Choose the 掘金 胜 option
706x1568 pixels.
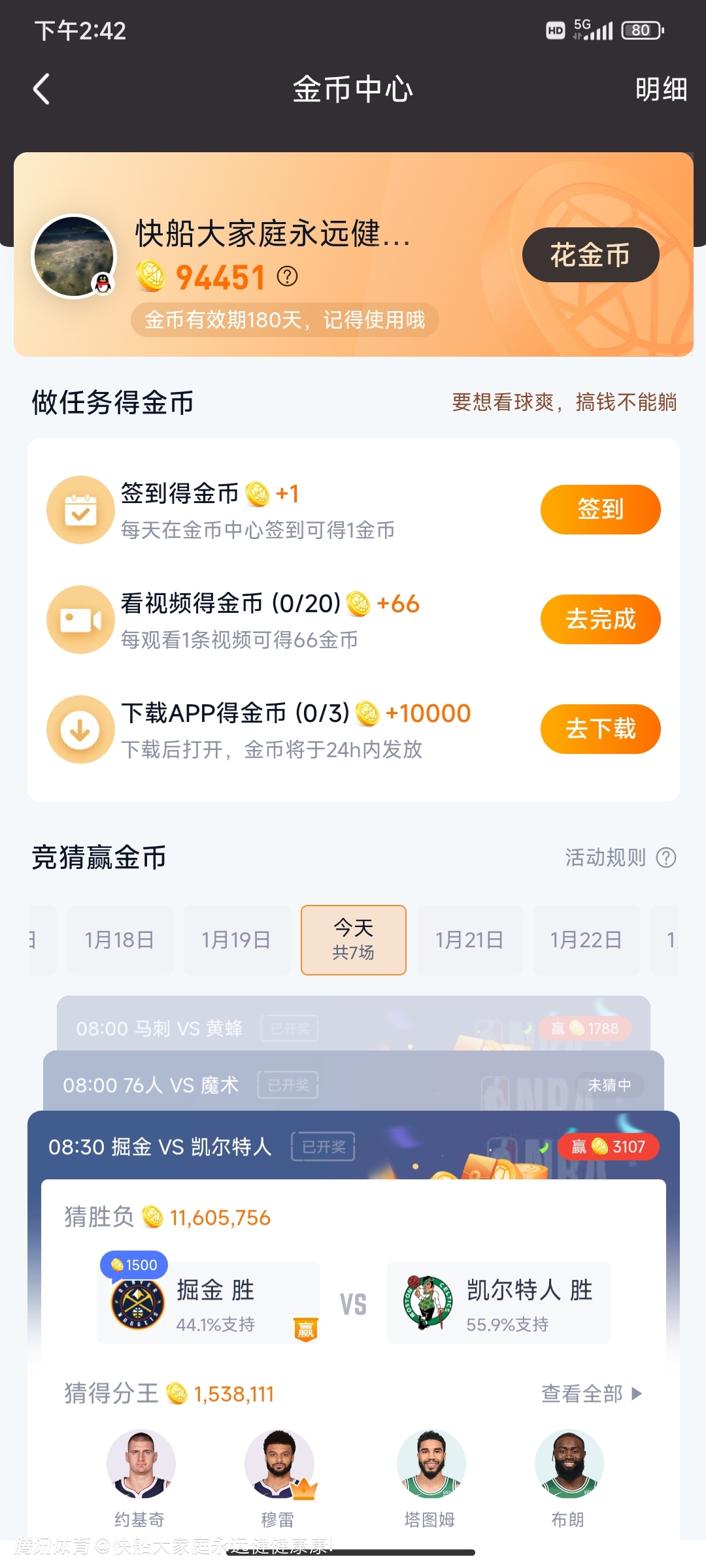(209, 1303)
